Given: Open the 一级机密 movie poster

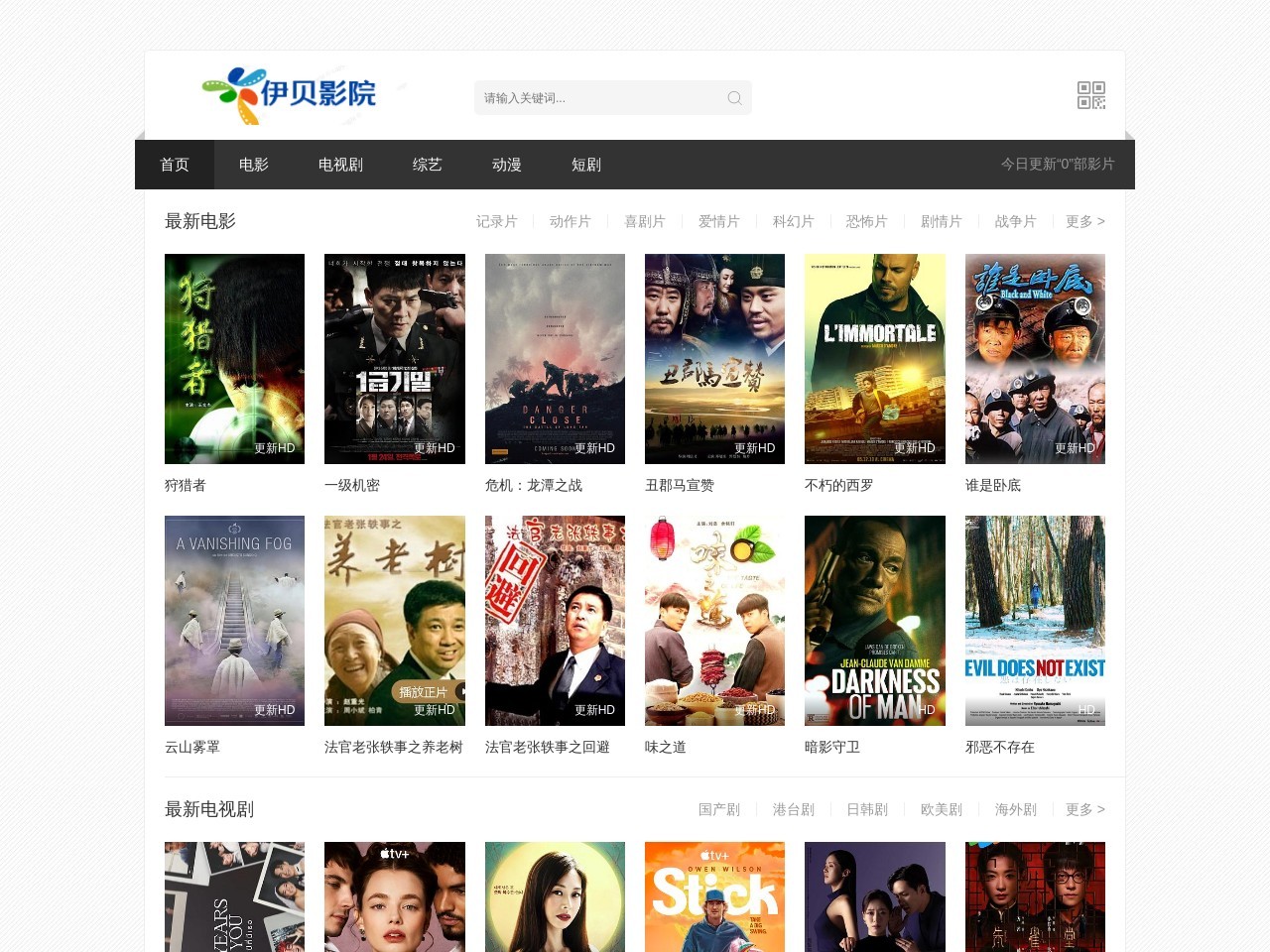Looking at the screenshot, I should pos(394,359).
